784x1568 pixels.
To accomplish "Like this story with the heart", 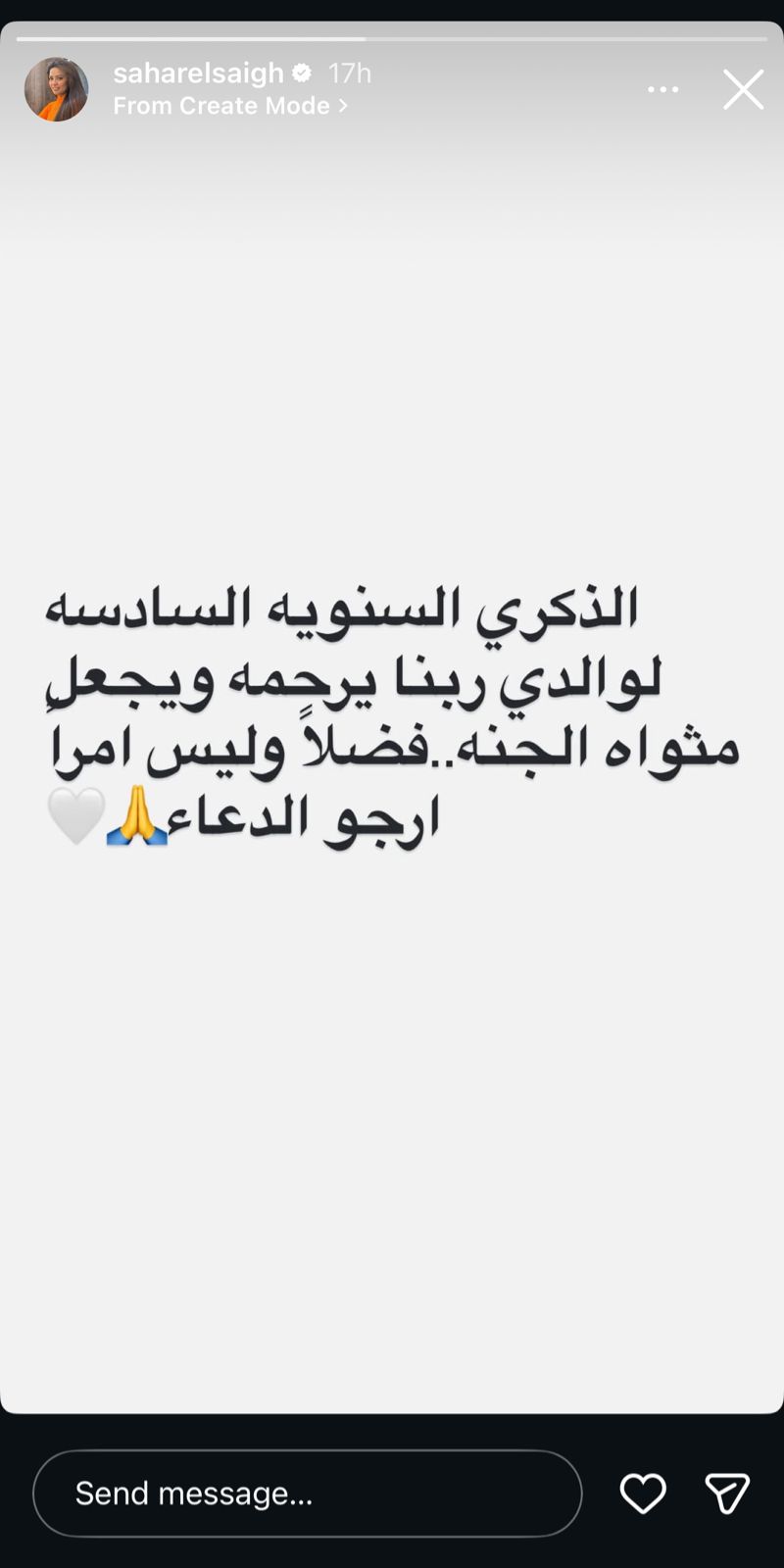I will coord(643,1494).
